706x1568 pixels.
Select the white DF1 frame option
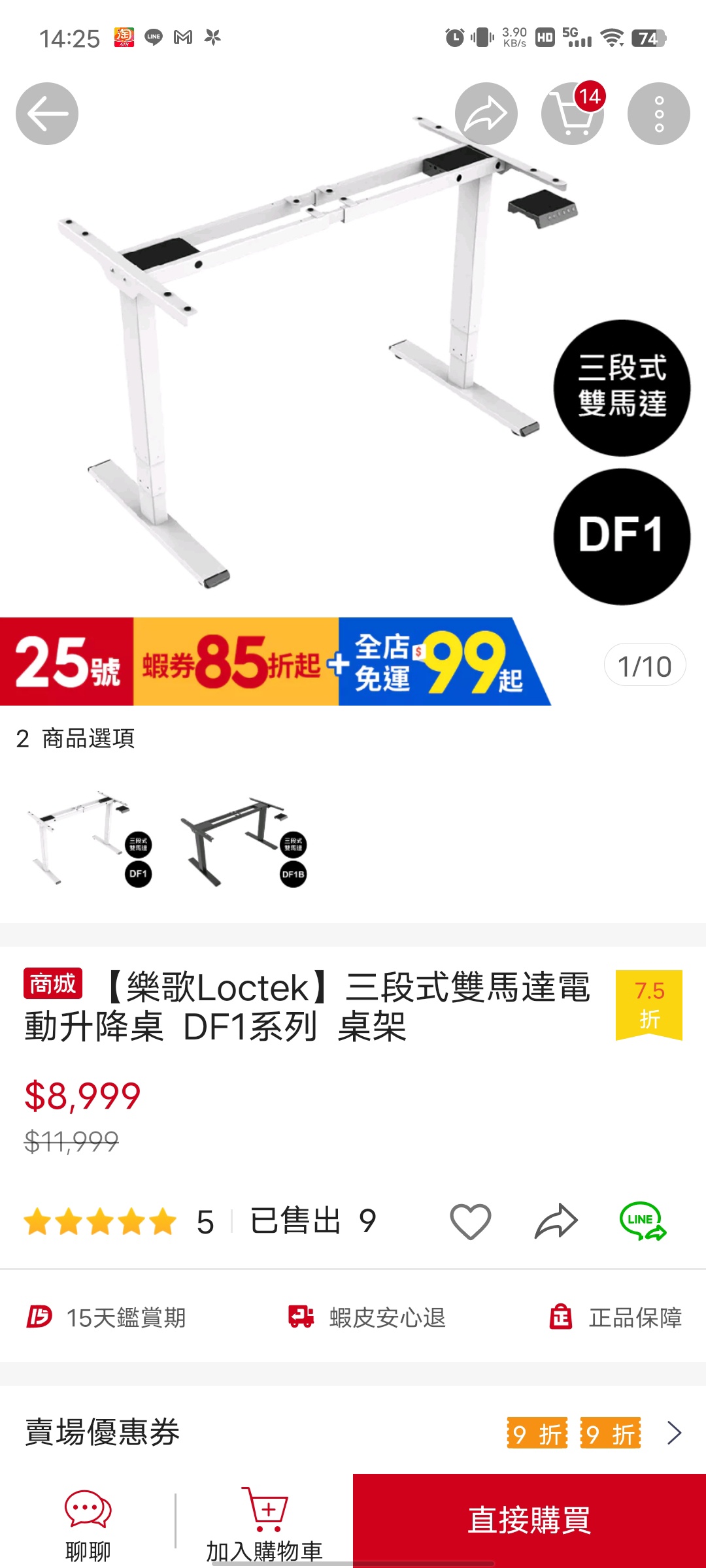[90, 839]
